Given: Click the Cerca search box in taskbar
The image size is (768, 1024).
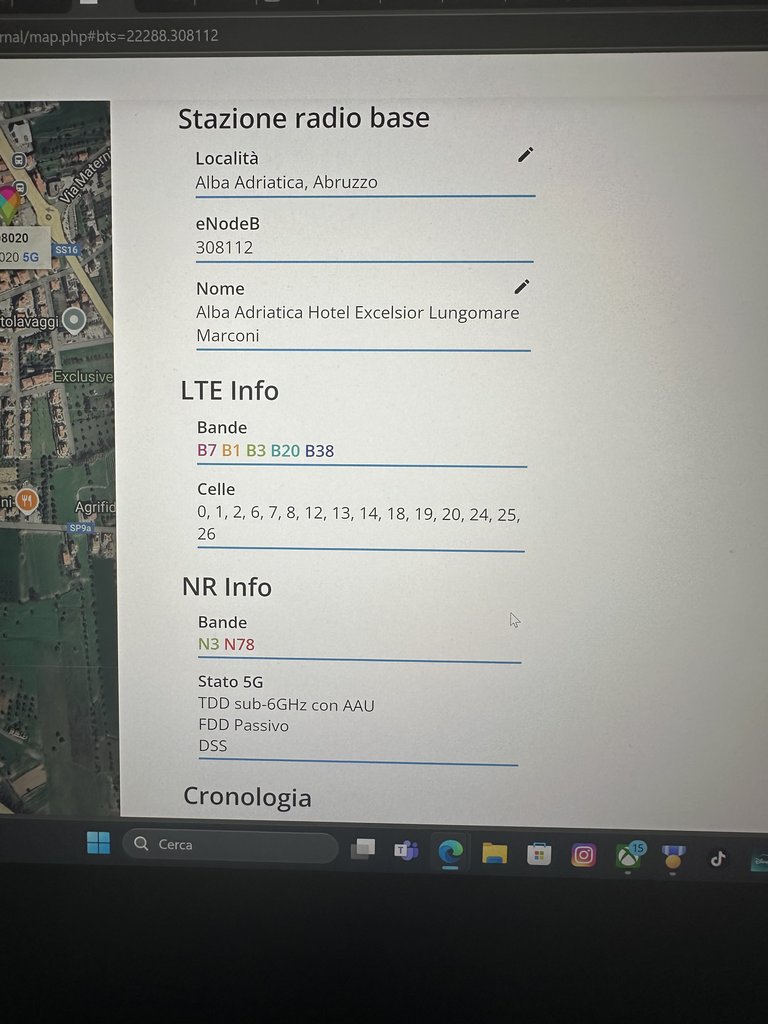Looking at the screenshot, I should [x=230, y=846].
